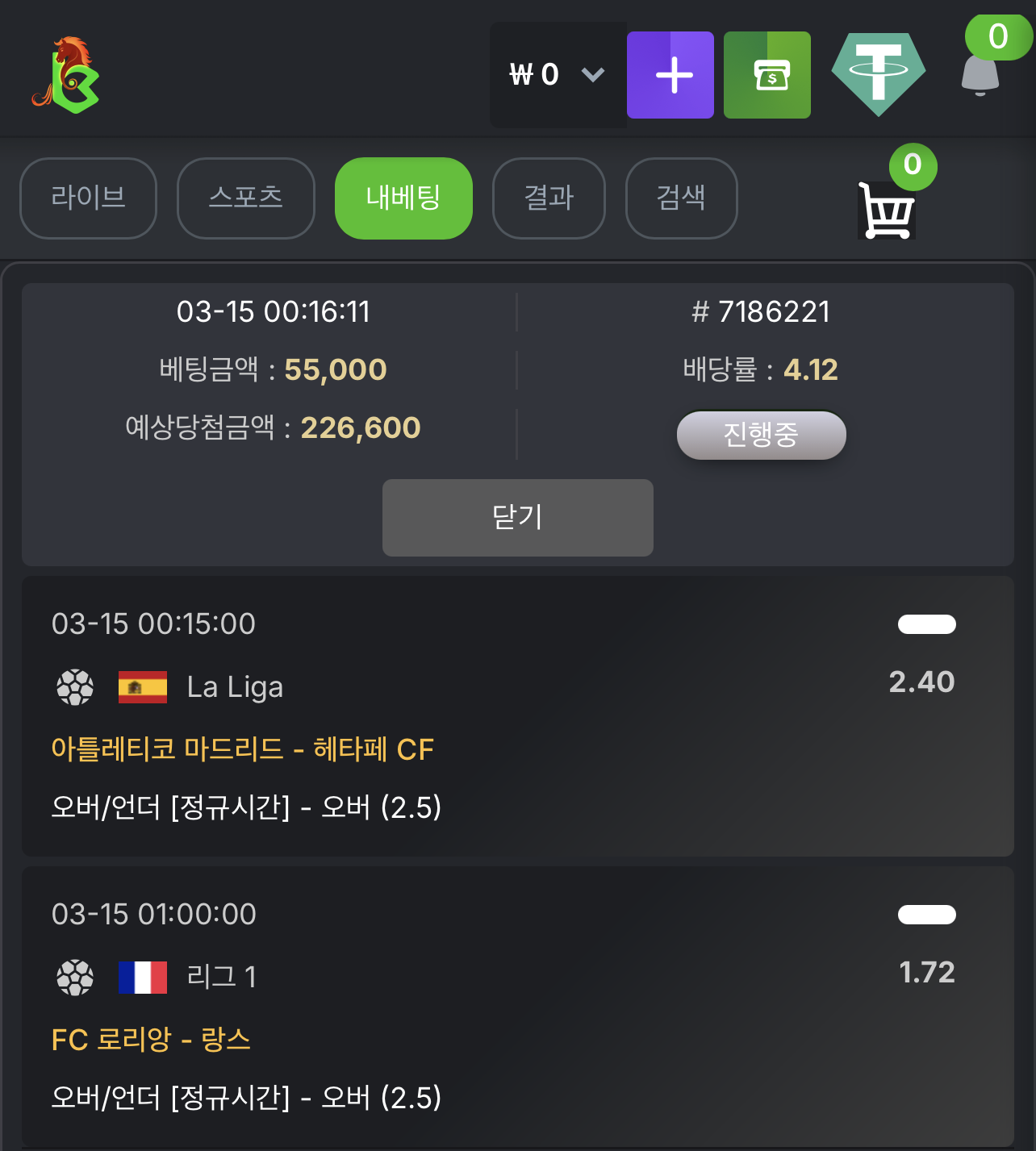Click the 2.40 odds value for La Liga
Image resolution: width=1036 pixels, height=1151 pixels.
tap(921, 682)
